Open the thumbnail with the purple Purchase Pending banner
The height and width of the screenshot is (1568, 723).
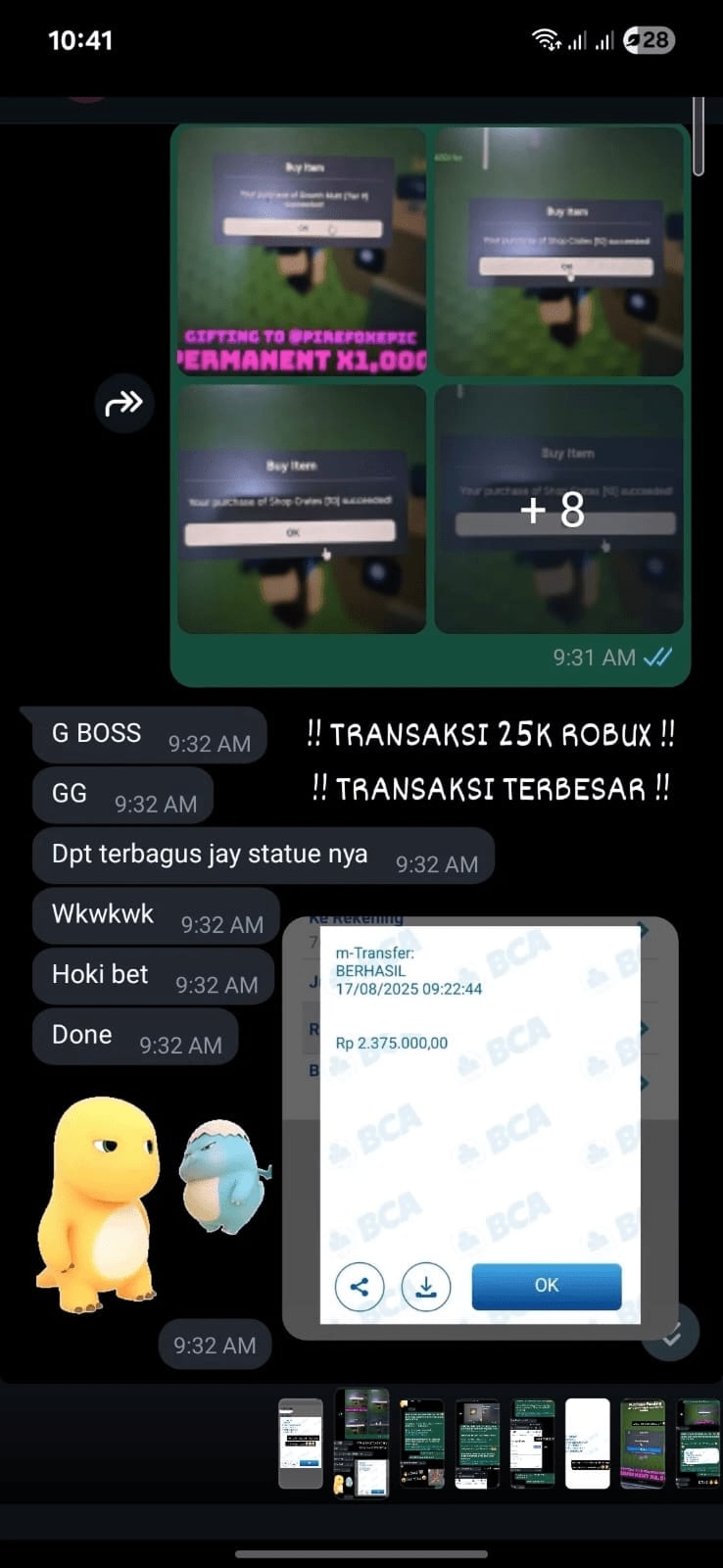pyautogui.click(x=643, y=1444)
